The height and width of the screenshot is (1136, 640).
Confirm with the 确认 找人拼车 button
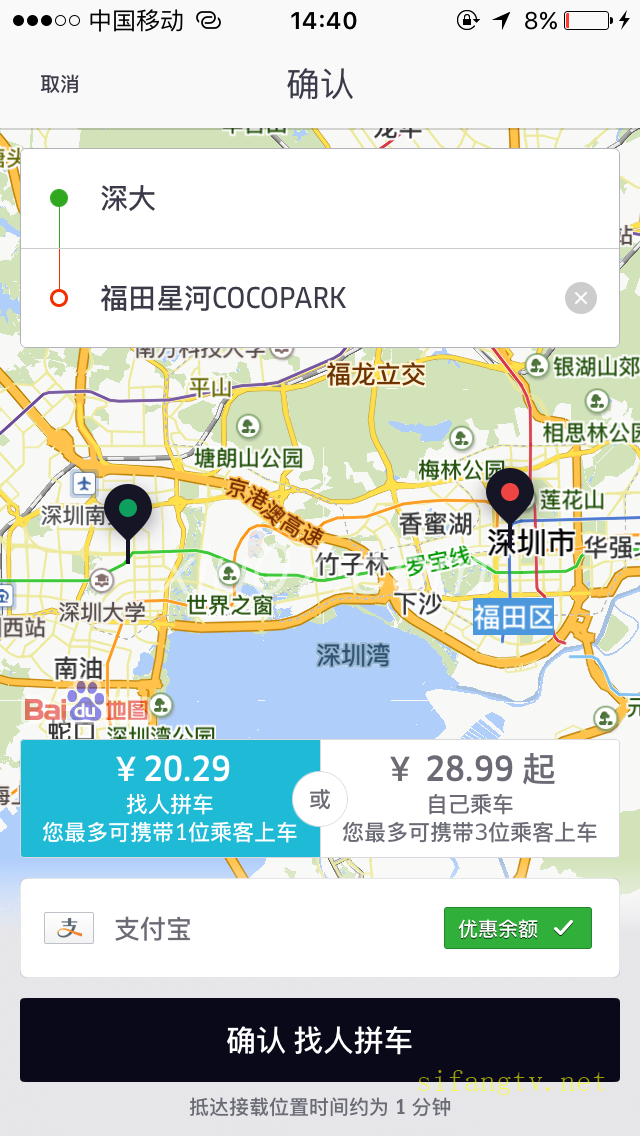pyautogui.click(x=320, y=1040)
